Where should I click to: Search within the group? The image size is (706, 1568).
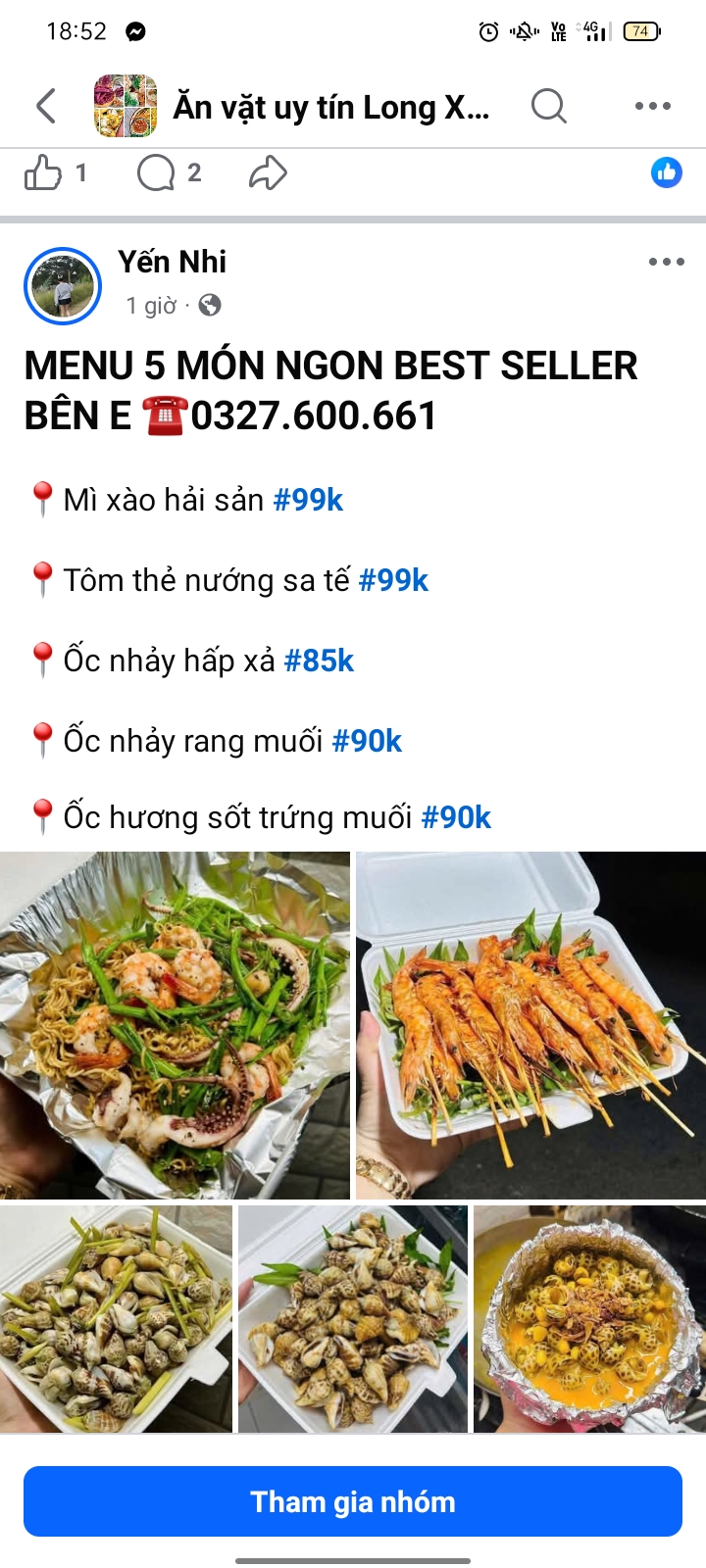(549, 106)
